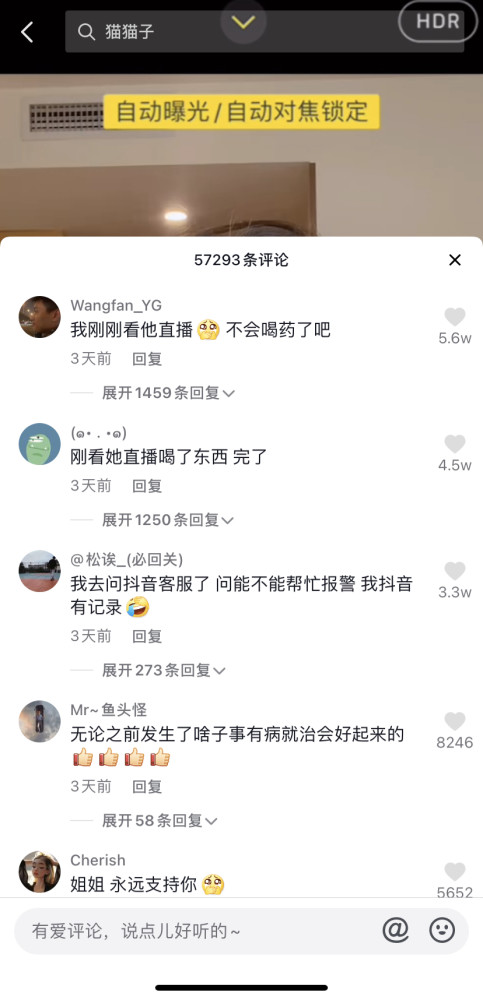Like the comment by Wangfan_YG

pos(455,317)
